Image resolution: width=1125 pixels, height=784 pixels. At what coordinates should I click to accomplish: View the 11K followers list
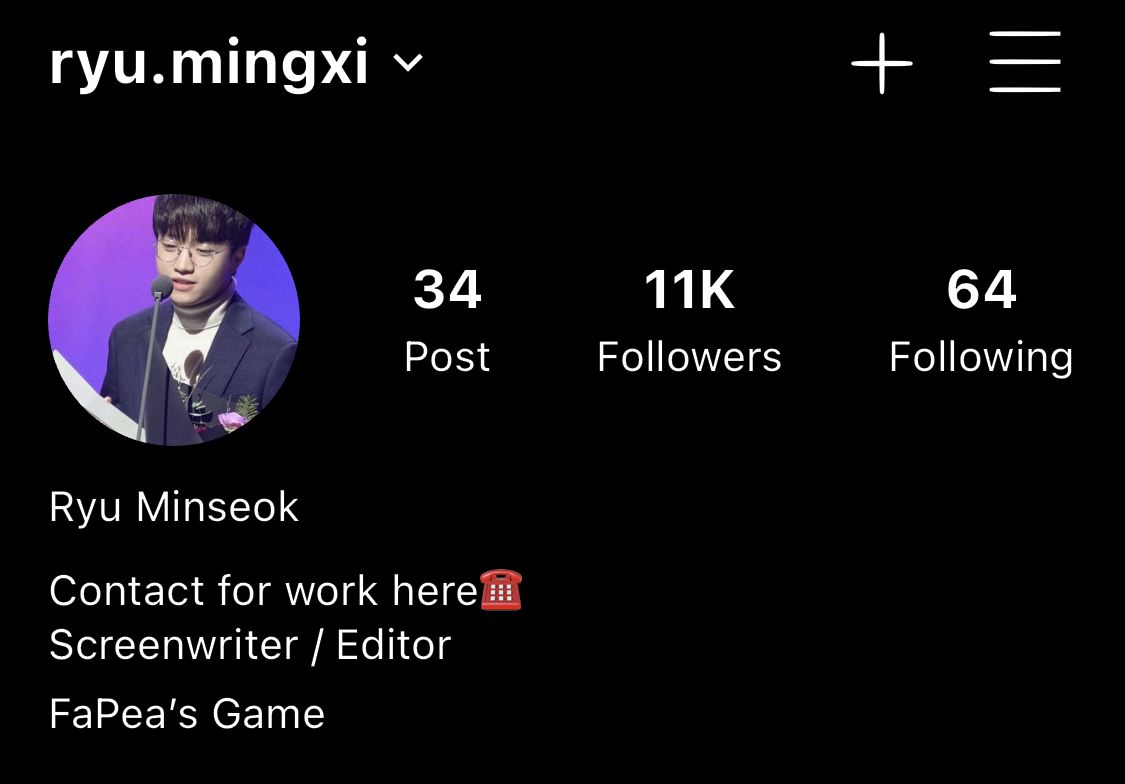coord(689,320)
